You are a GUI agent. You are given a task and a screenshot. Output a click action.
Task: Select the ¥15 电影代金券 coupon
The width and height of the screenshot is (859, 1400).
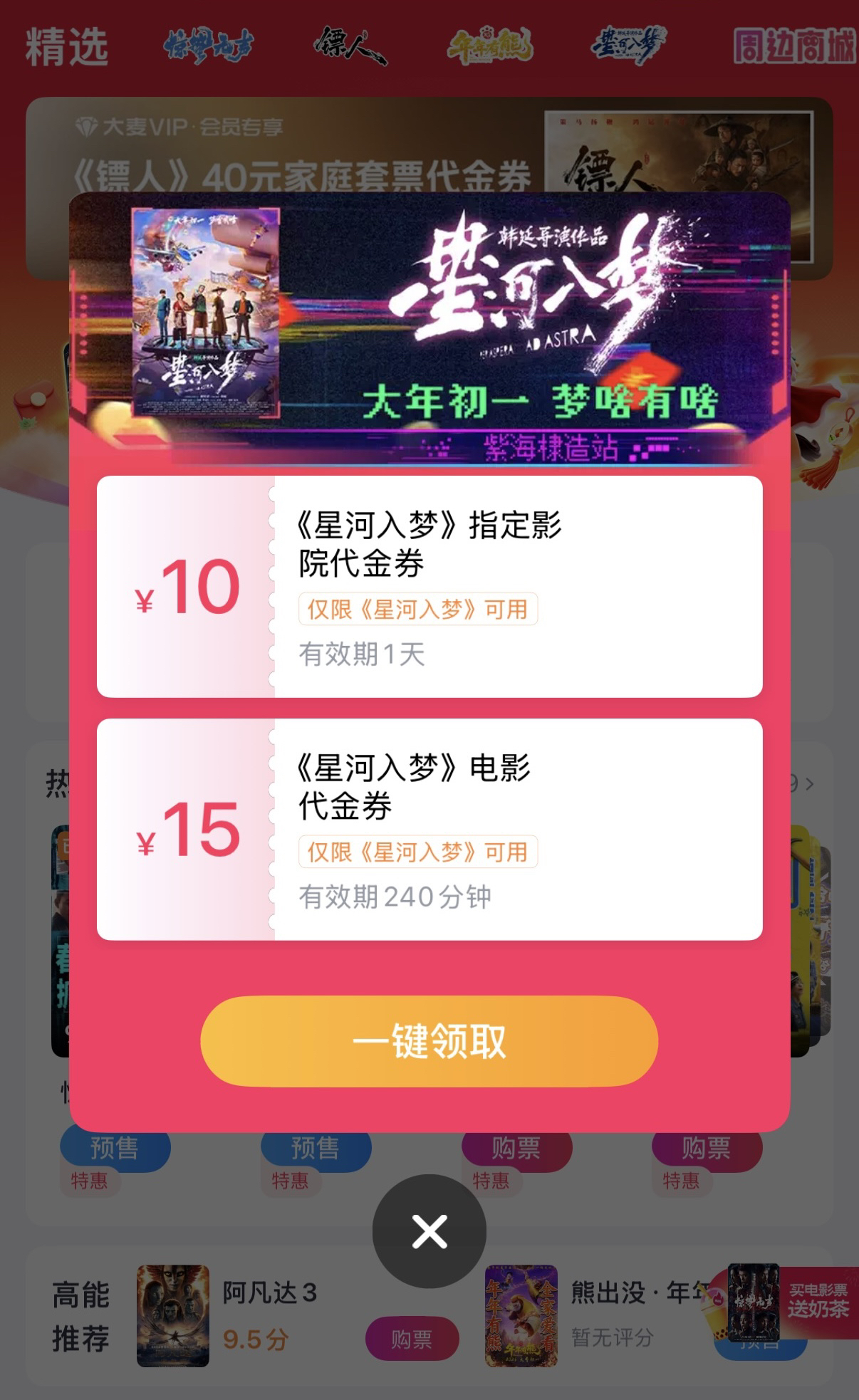(429, 830)
